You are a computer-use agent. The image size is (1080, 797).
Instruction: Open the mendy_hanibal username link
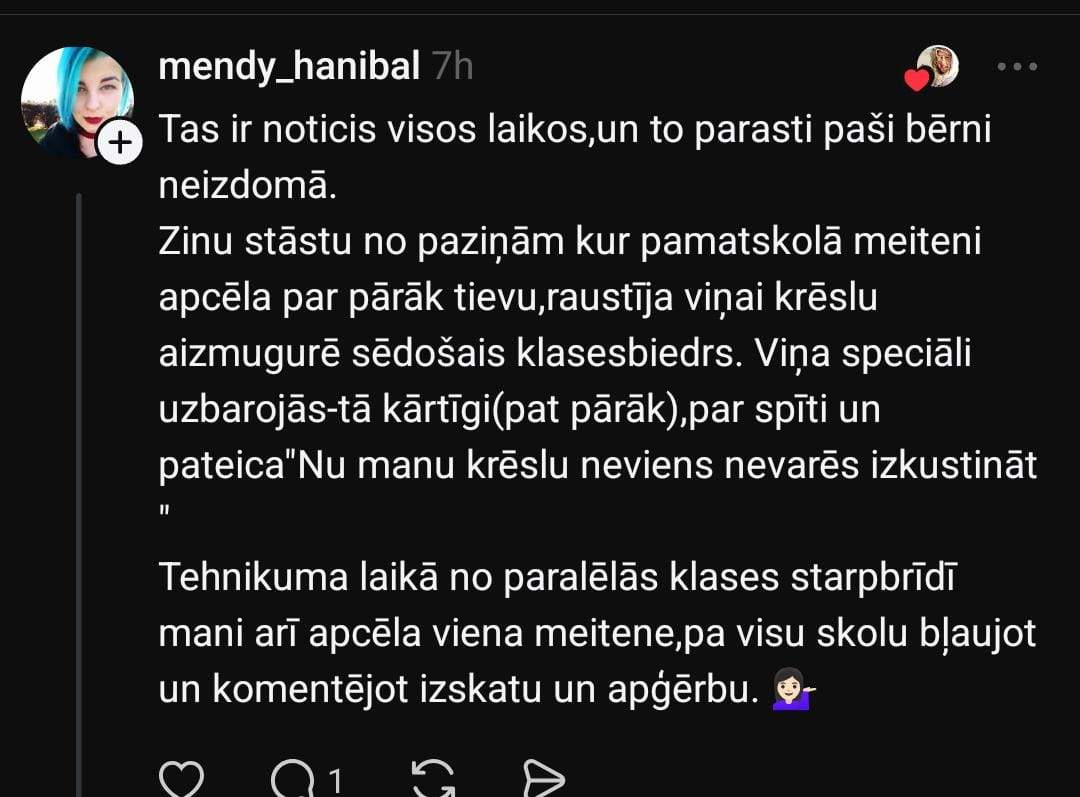(x=289, y=67)
